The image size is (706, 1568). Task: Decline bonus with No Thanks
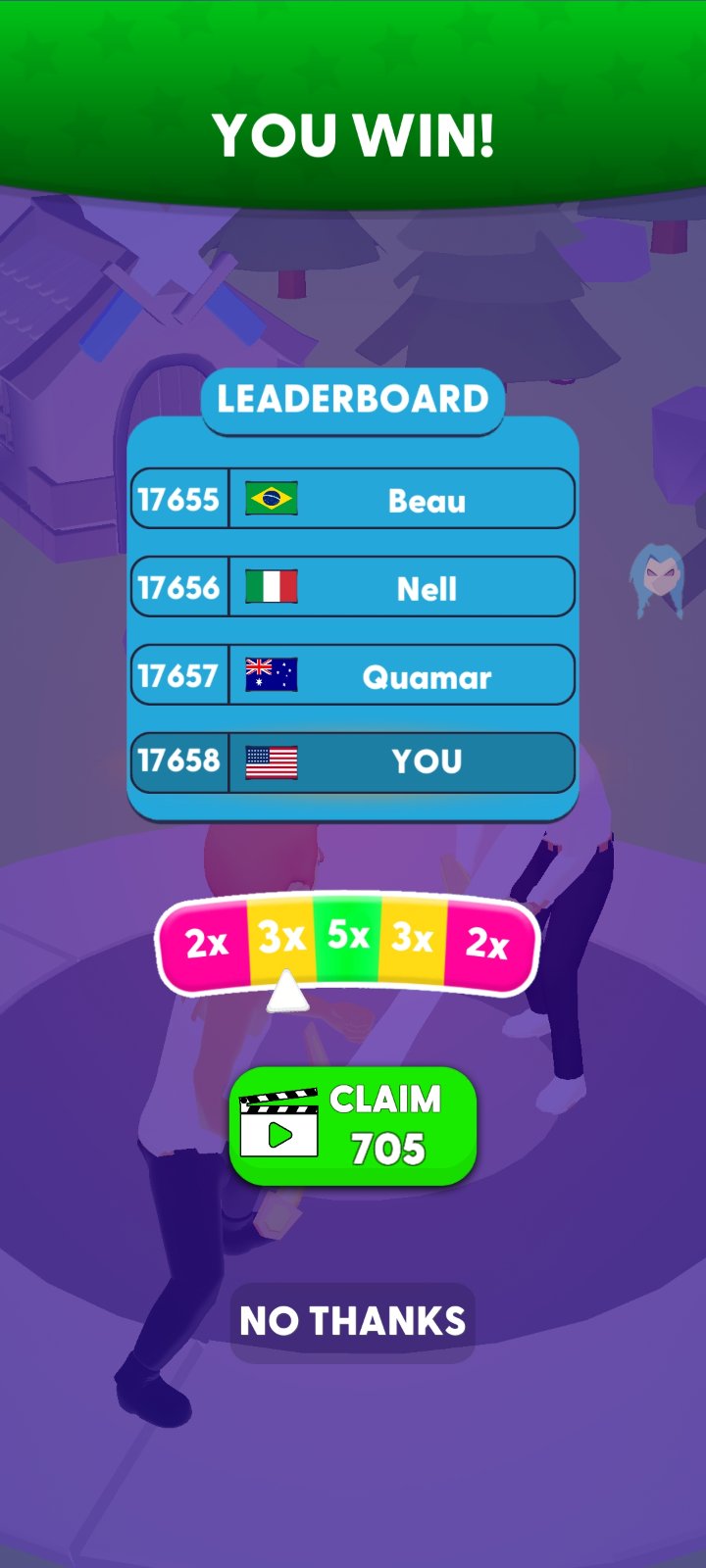353,1321
